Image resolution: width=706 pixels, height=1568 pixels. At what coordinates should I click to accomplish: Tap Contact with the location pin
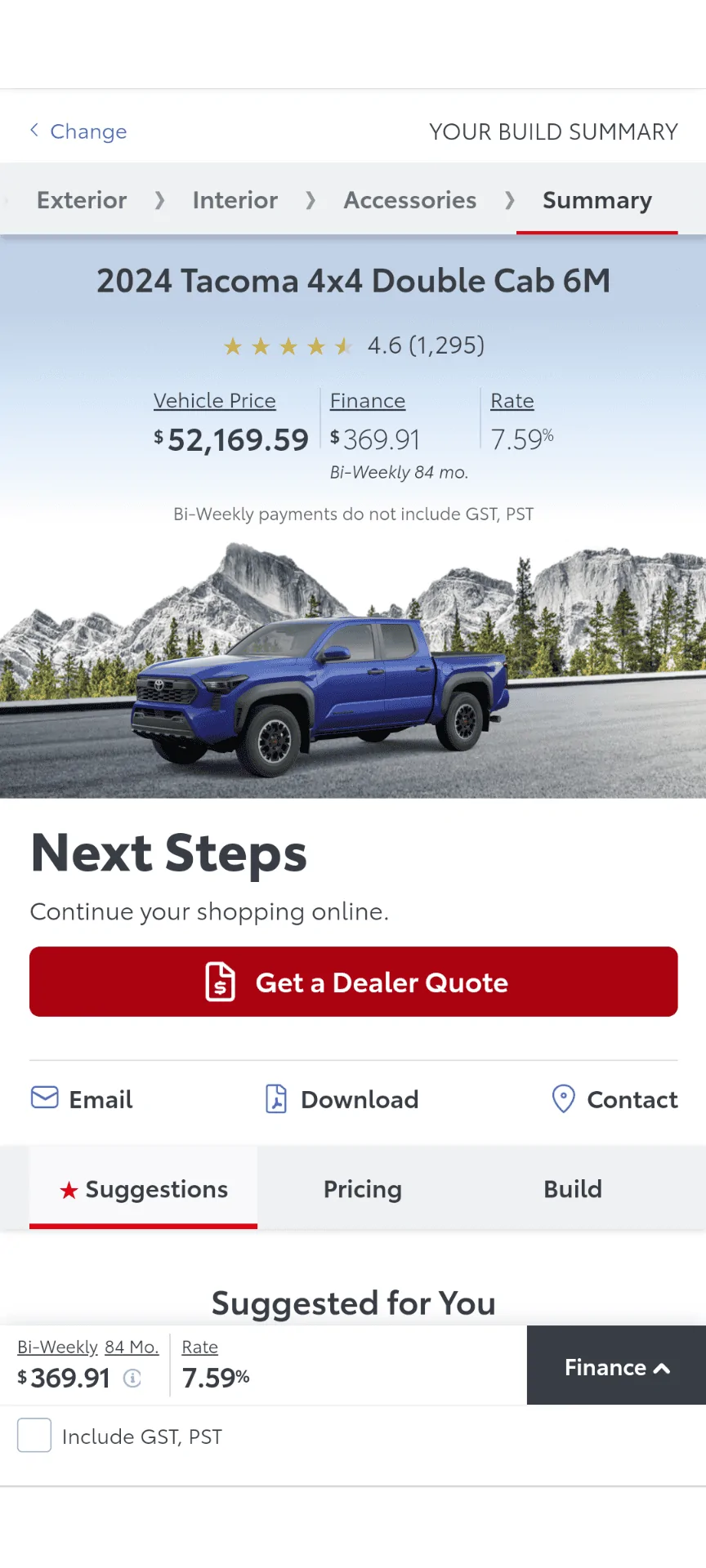tap(614, 1099)
